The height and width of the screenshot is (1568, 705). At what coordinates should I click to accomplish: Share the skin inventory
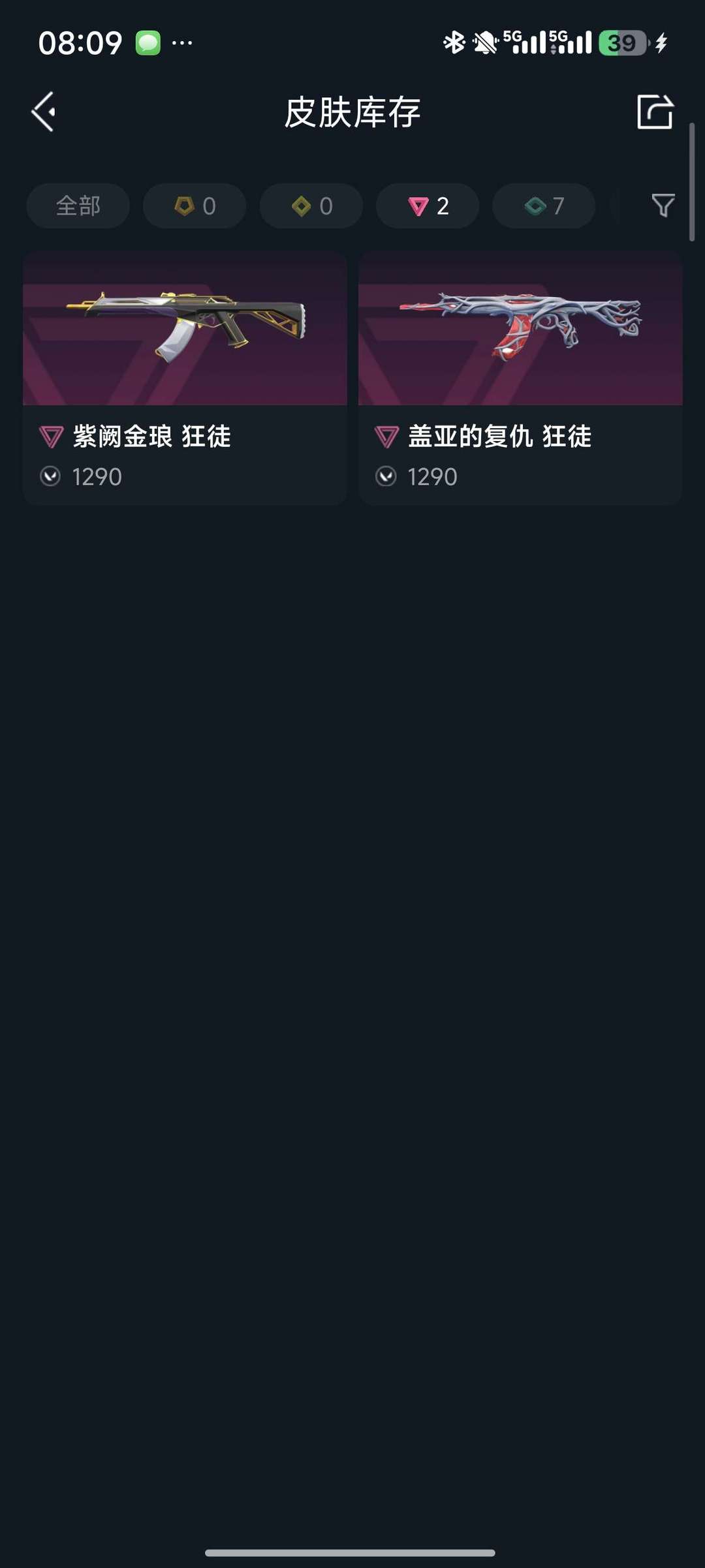click(655, 112)
